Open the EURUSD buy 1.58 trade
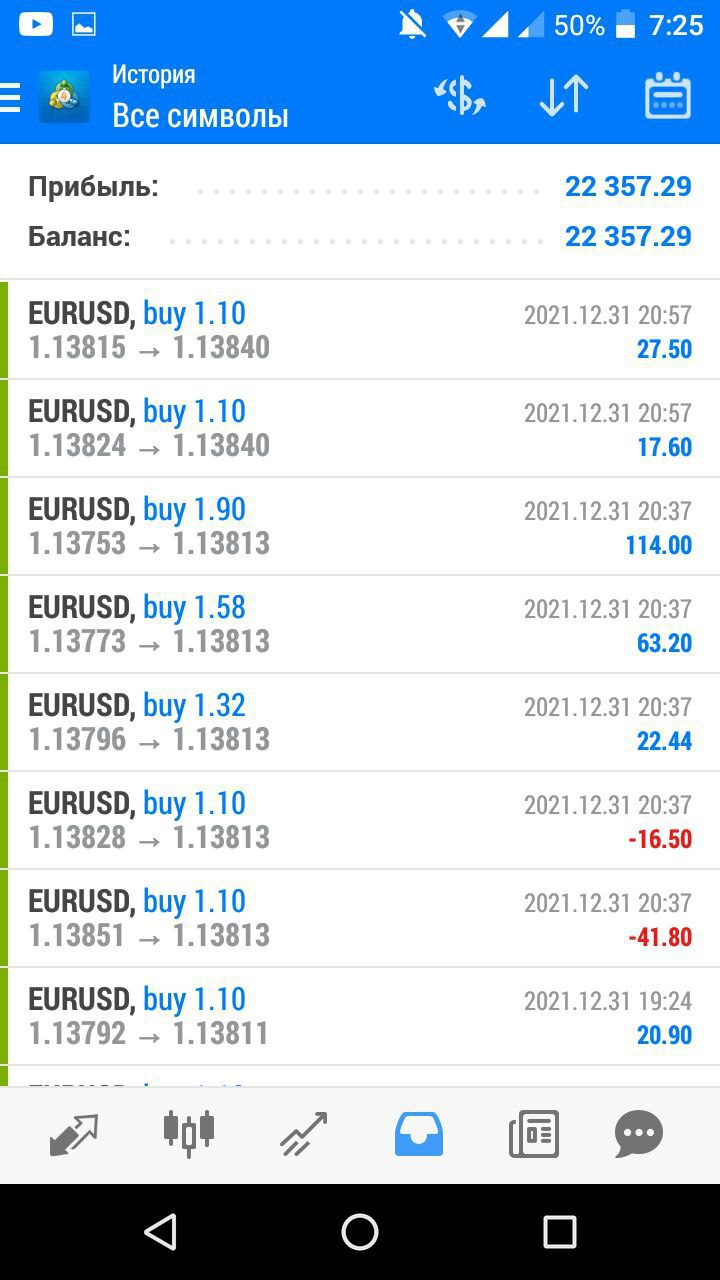Screen dimensions: 720x1280 click(360, 624)
